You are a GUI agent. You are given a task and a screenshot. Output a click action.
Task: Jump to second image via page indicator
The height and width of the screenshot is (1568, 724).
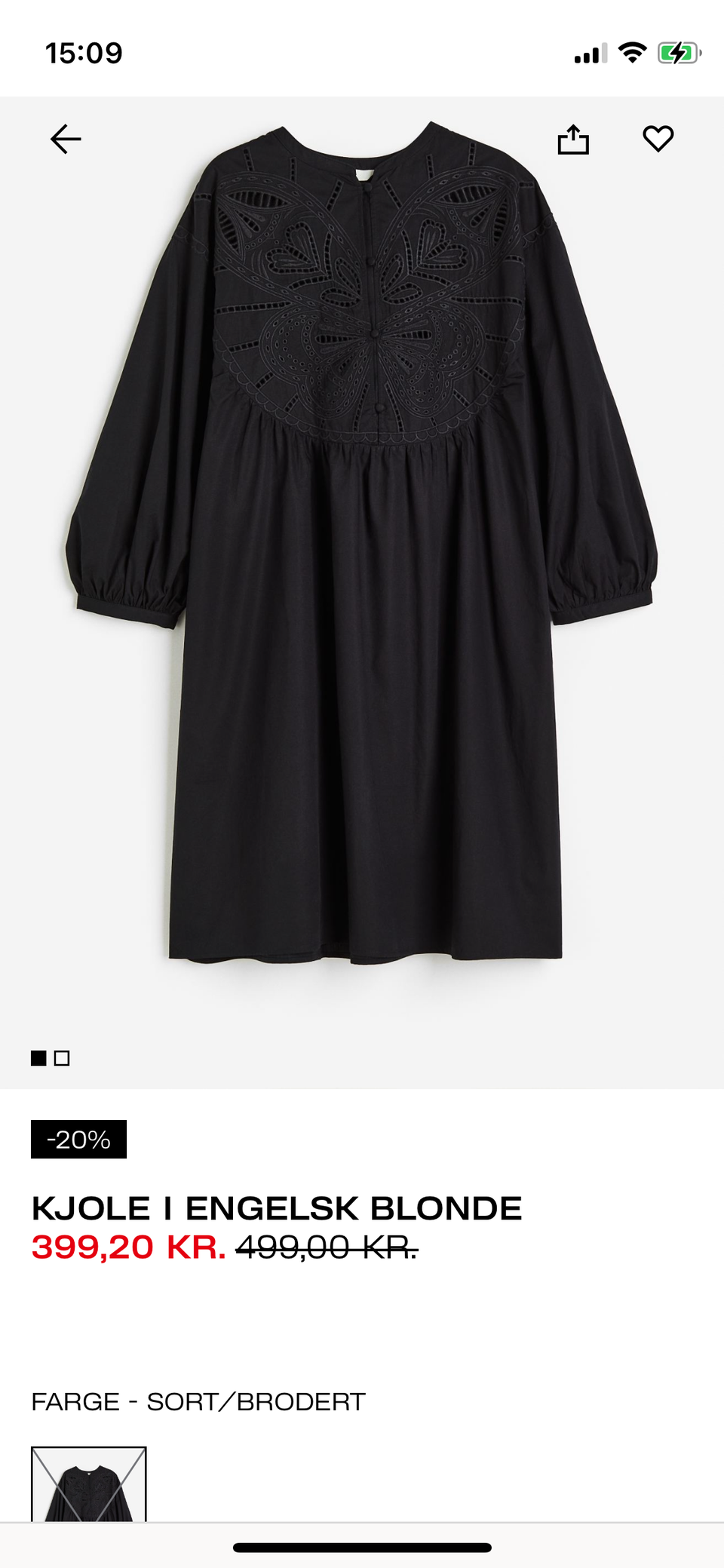click(63, 1058)
